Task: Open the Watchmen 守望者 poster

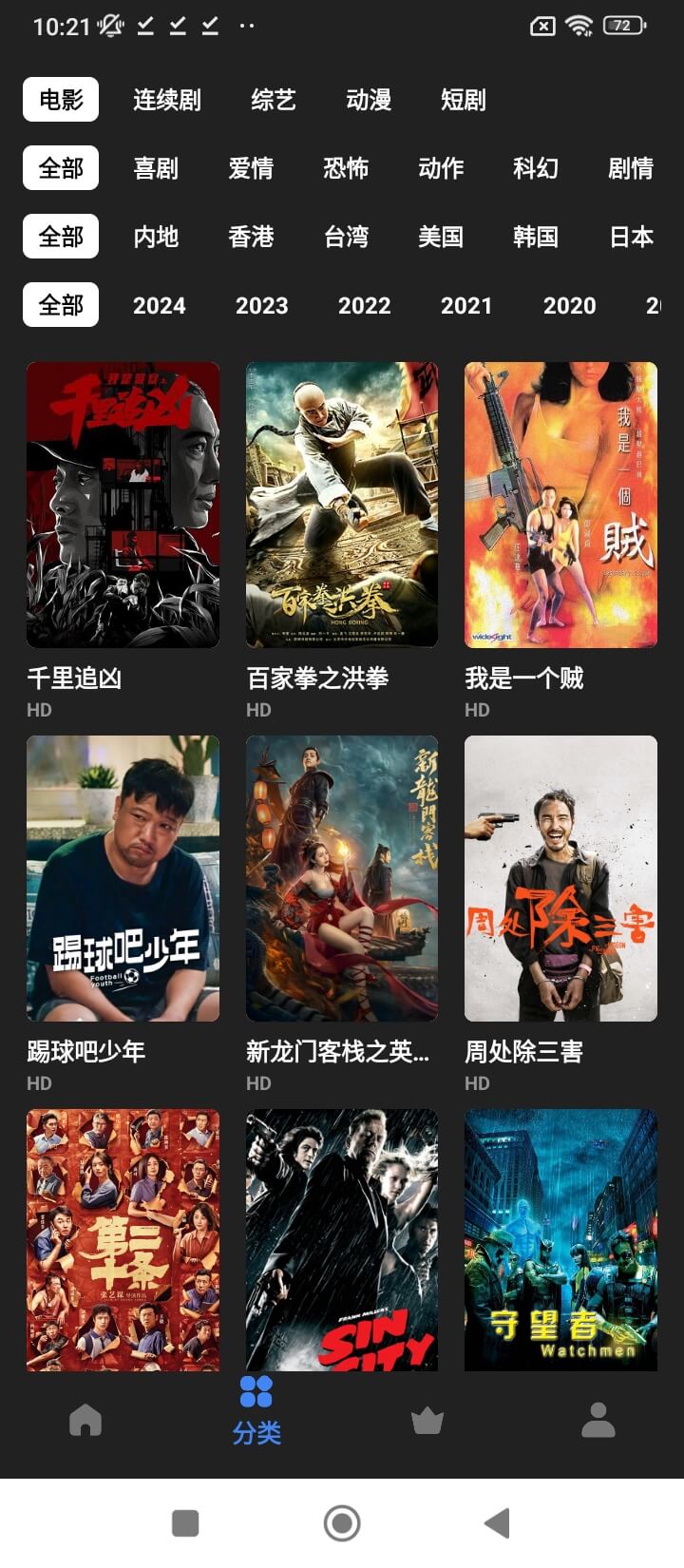Action: click(560, 1239)
